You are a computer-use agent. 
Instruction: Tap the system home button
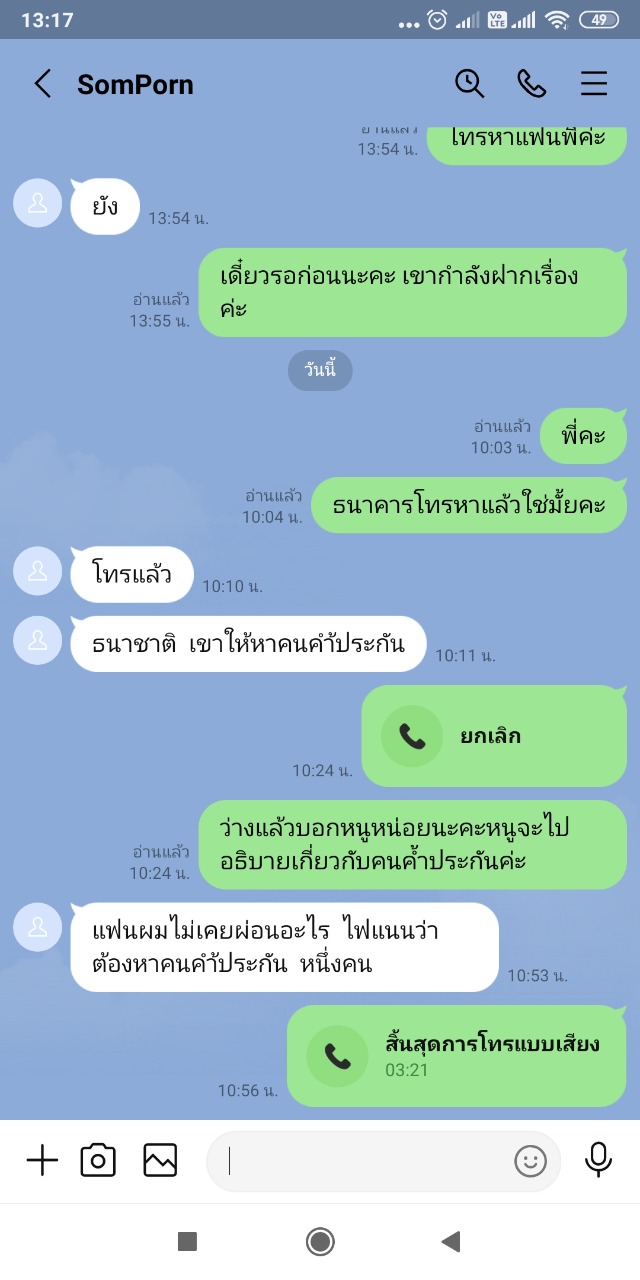point(320,1242)
